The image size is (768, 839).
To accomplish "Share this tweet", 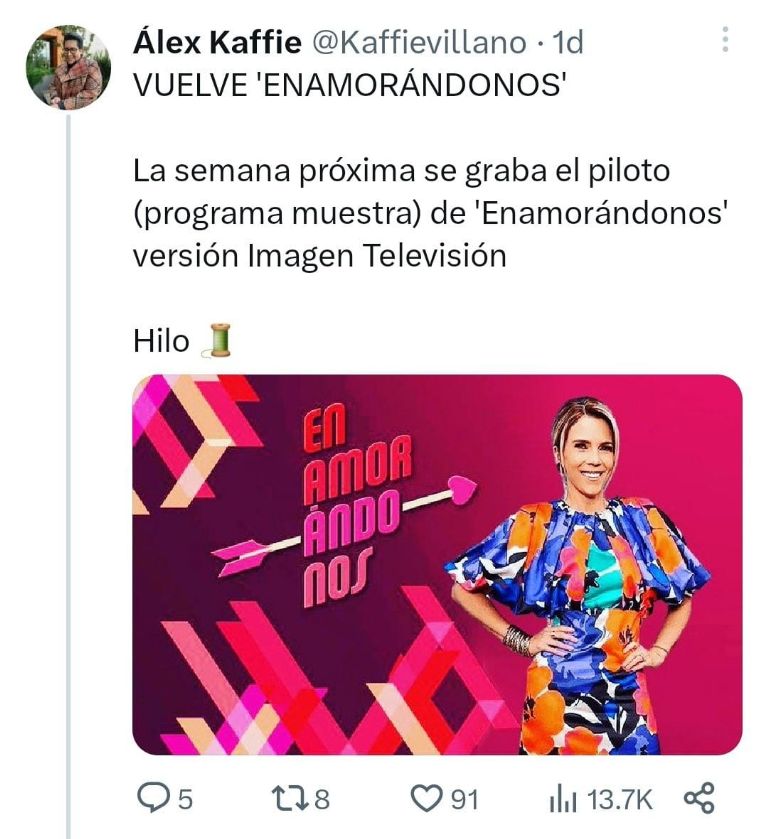I will pos(699,798).
